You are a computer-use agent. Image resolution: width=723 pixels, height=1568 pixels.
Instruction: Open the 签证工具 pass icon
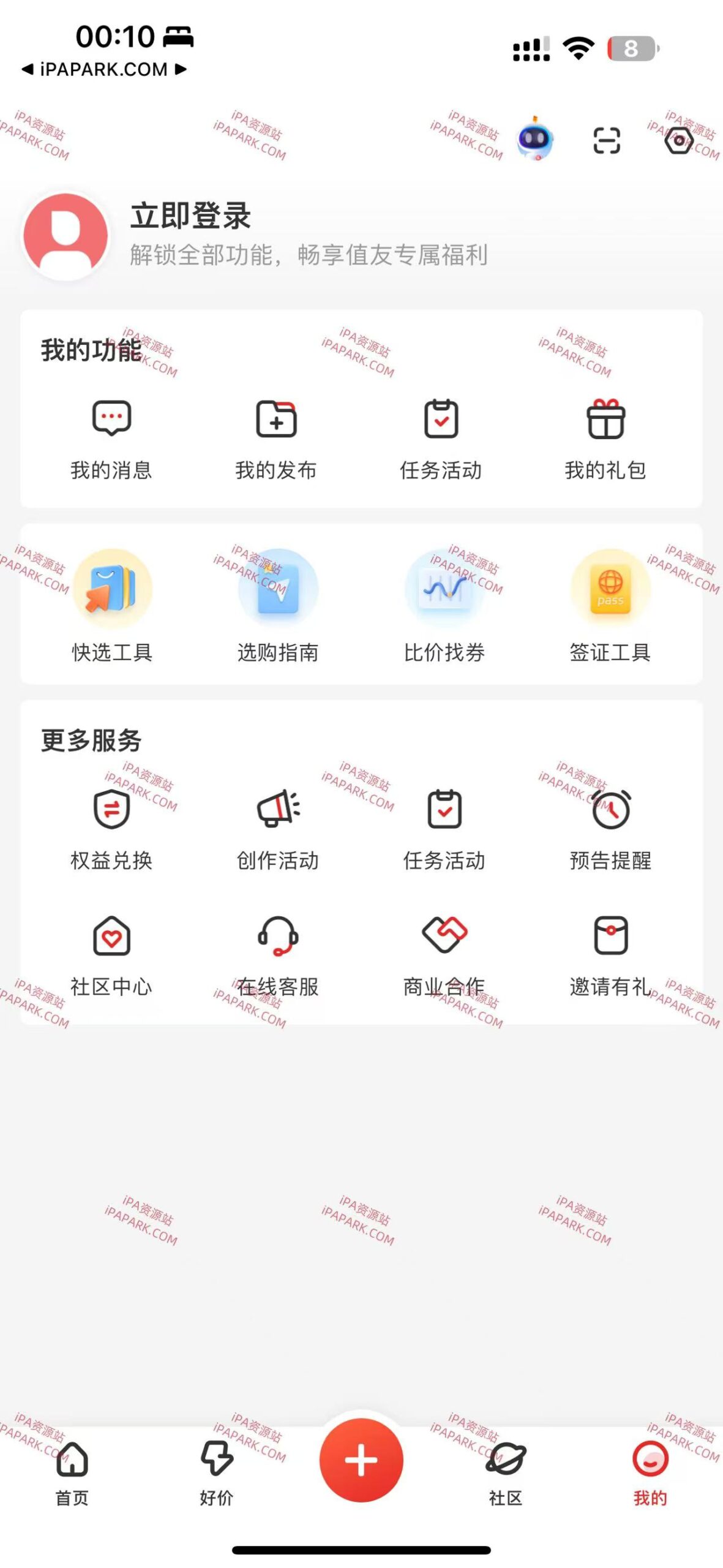tap(609, 588)
